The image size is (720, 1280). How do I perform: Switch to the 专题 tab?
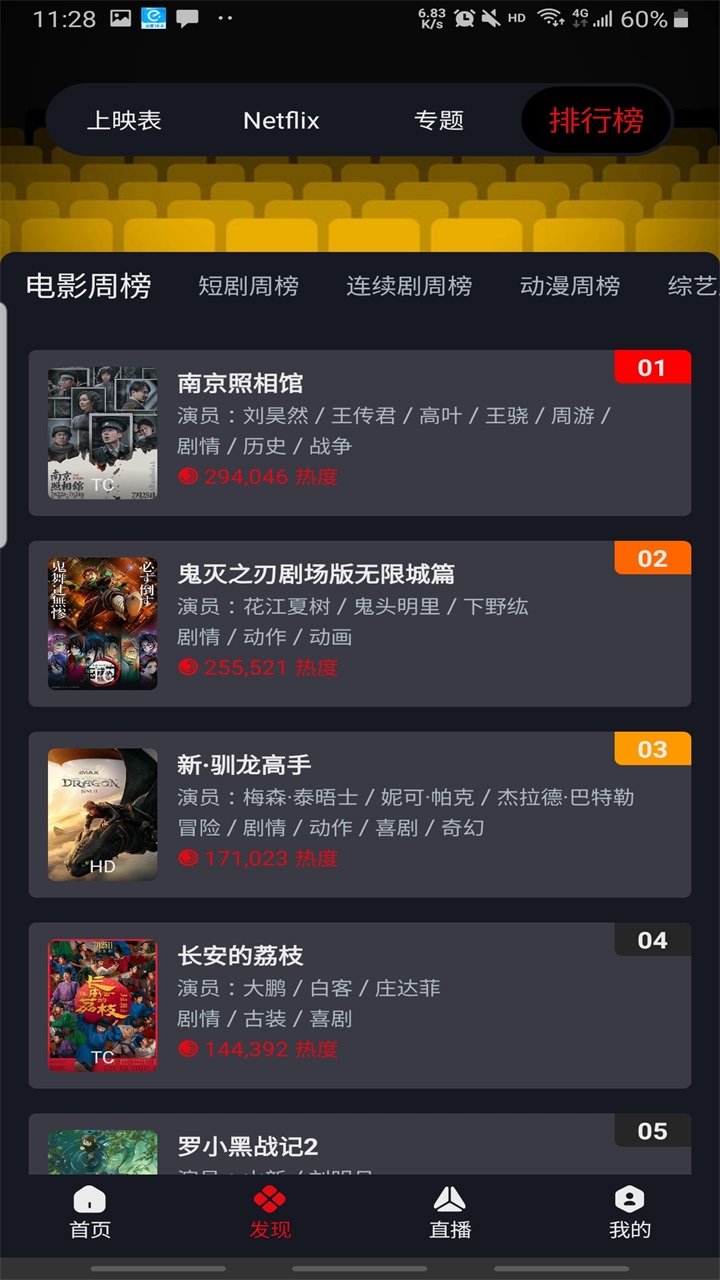point(439,121)
